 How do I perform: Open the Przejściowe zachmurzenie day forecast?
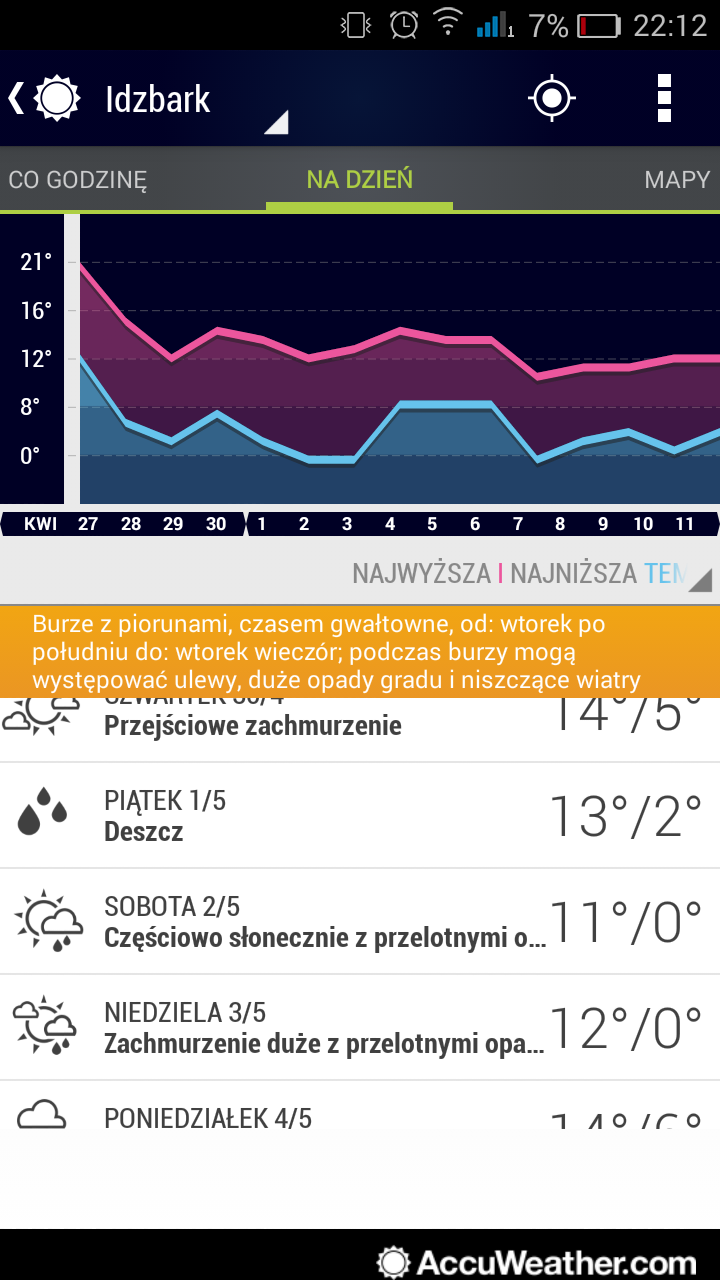360,725
